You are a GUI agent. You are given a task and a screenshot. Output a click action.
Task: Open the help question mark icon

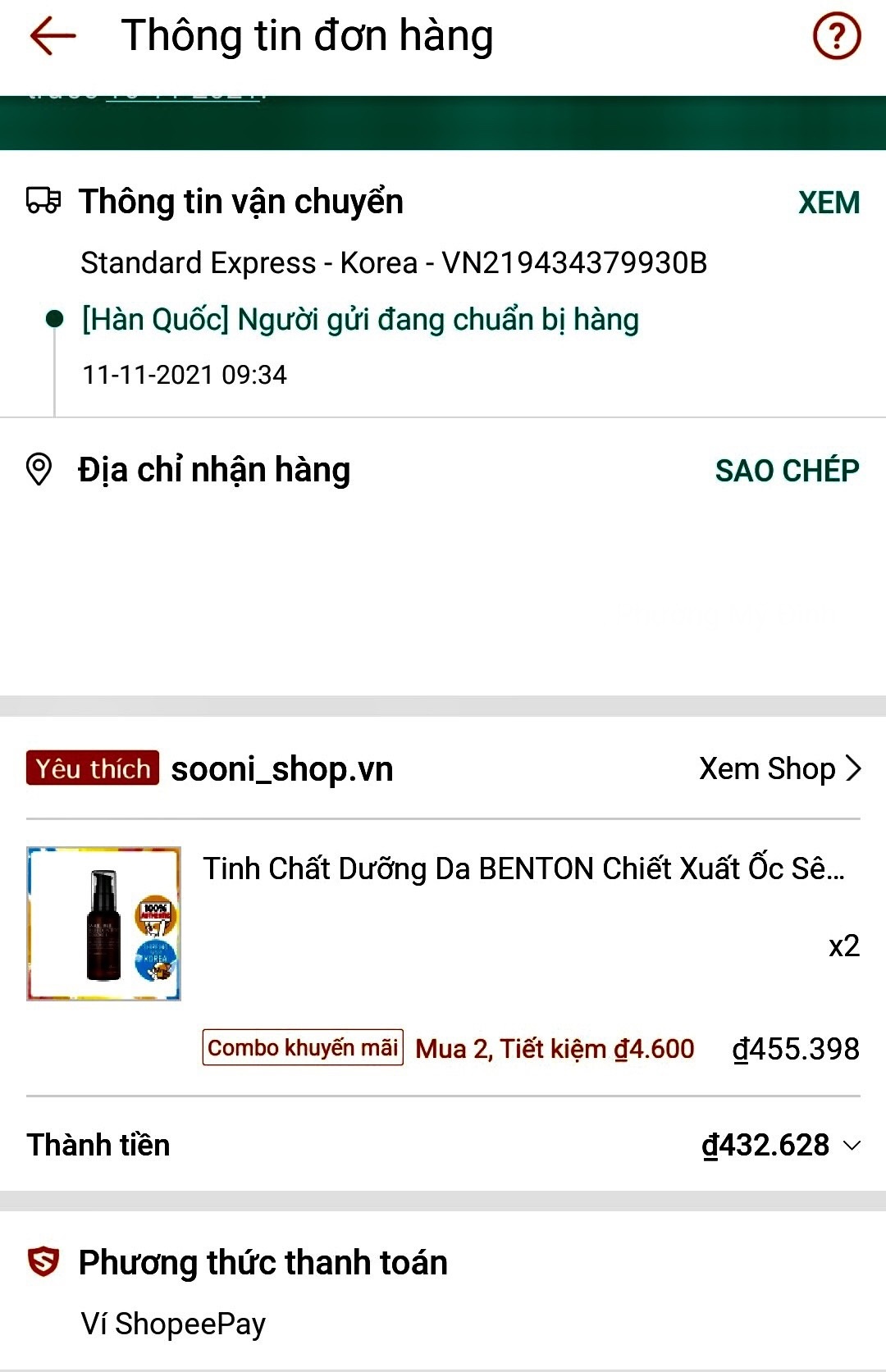tap(836, 37)
